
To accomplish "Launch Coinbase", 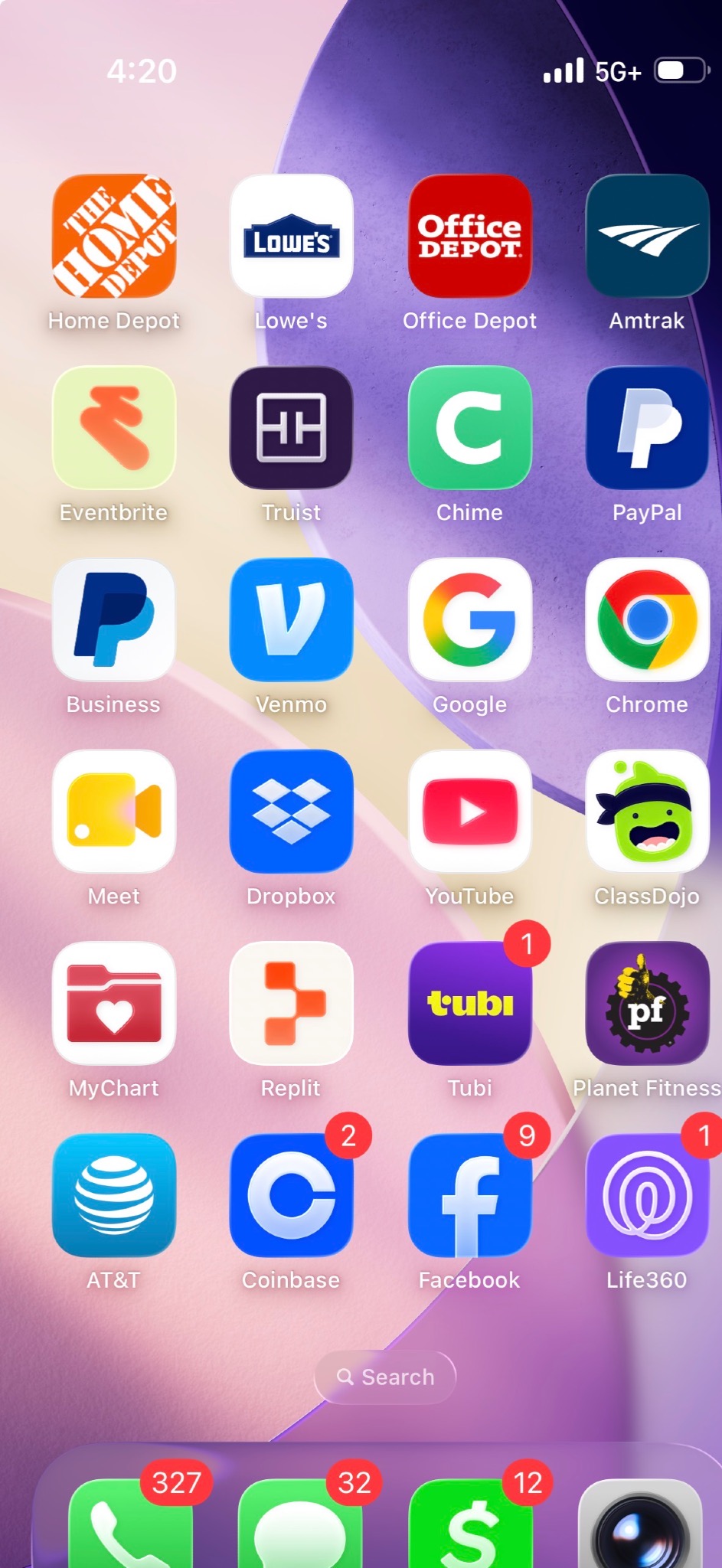I will (292, 1196).
